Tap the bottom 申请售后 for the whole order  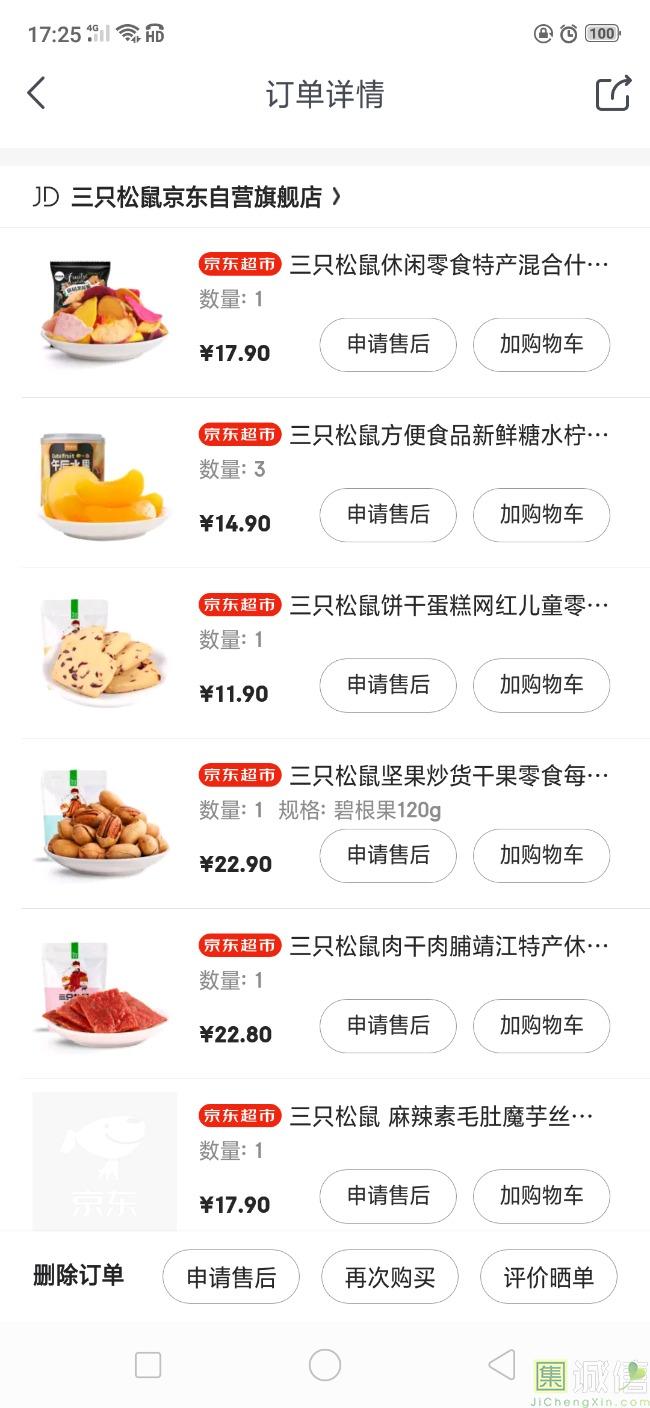(231, 1277)
